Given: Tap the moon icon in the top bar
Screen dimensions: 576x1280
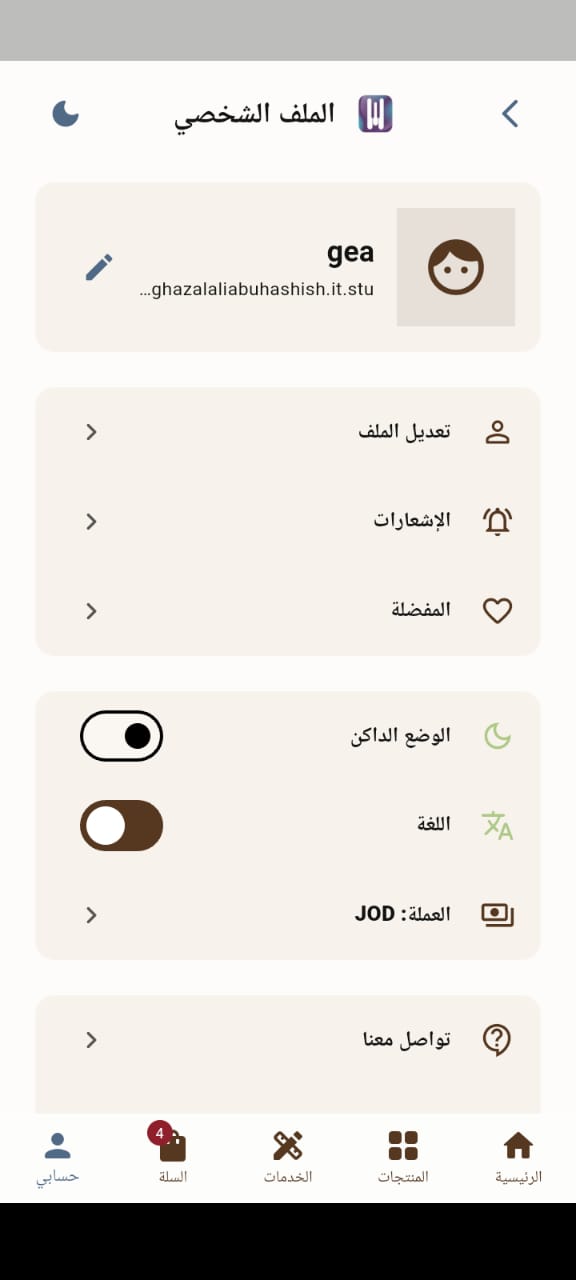Looking at the screenshot, I should click(65, 114).
